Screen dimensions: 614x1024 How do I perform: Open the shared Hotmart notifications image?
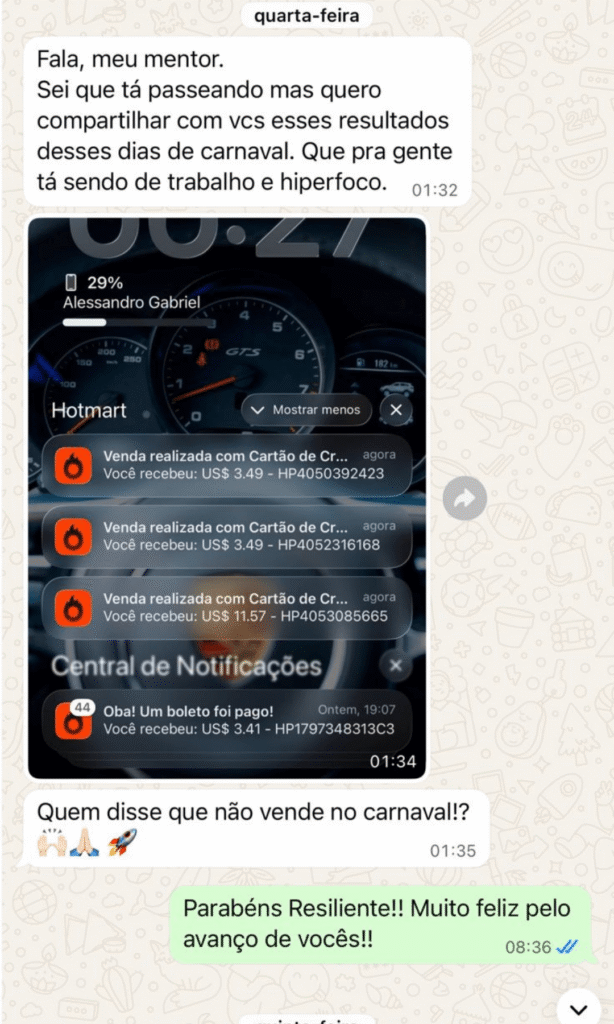(227, 497)
